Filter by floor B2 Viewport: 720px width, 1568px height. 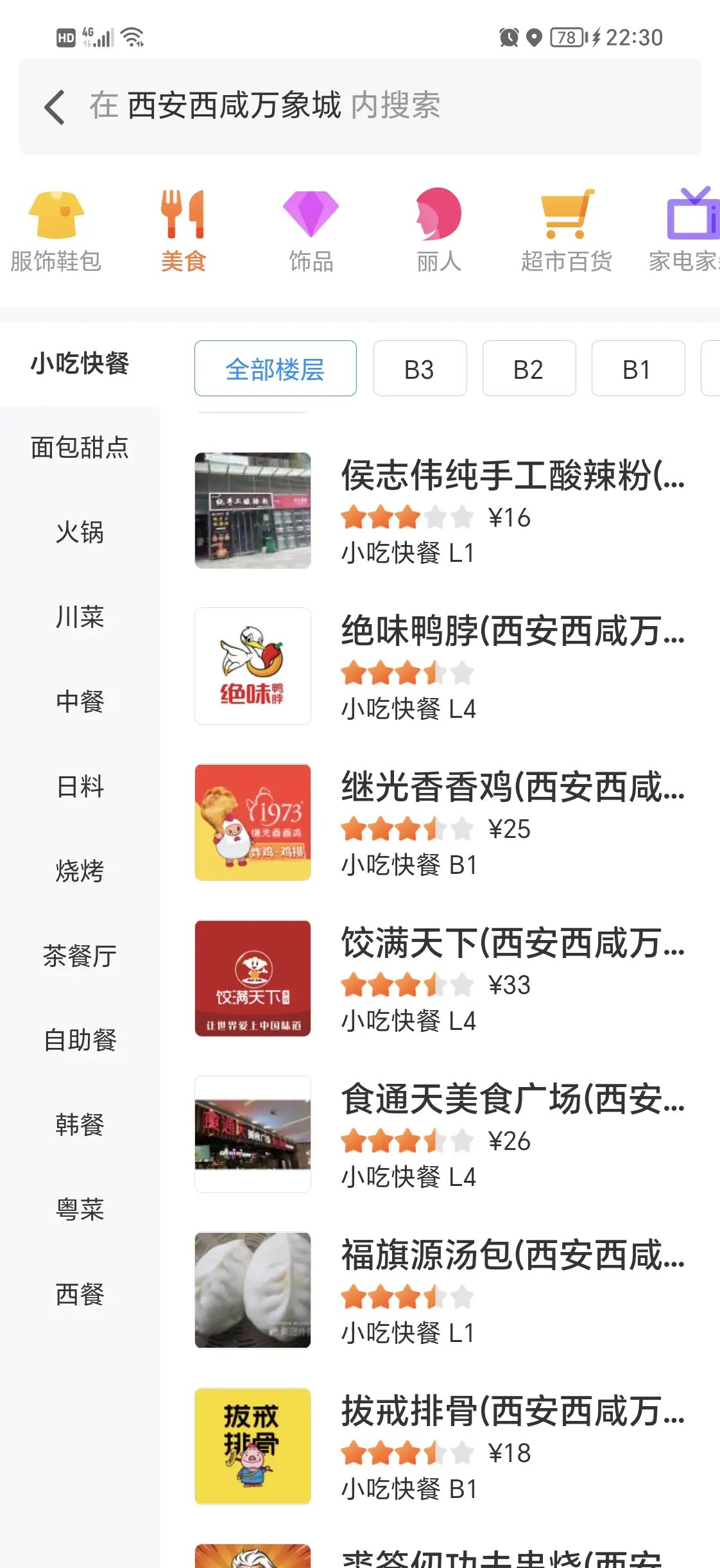529,369
